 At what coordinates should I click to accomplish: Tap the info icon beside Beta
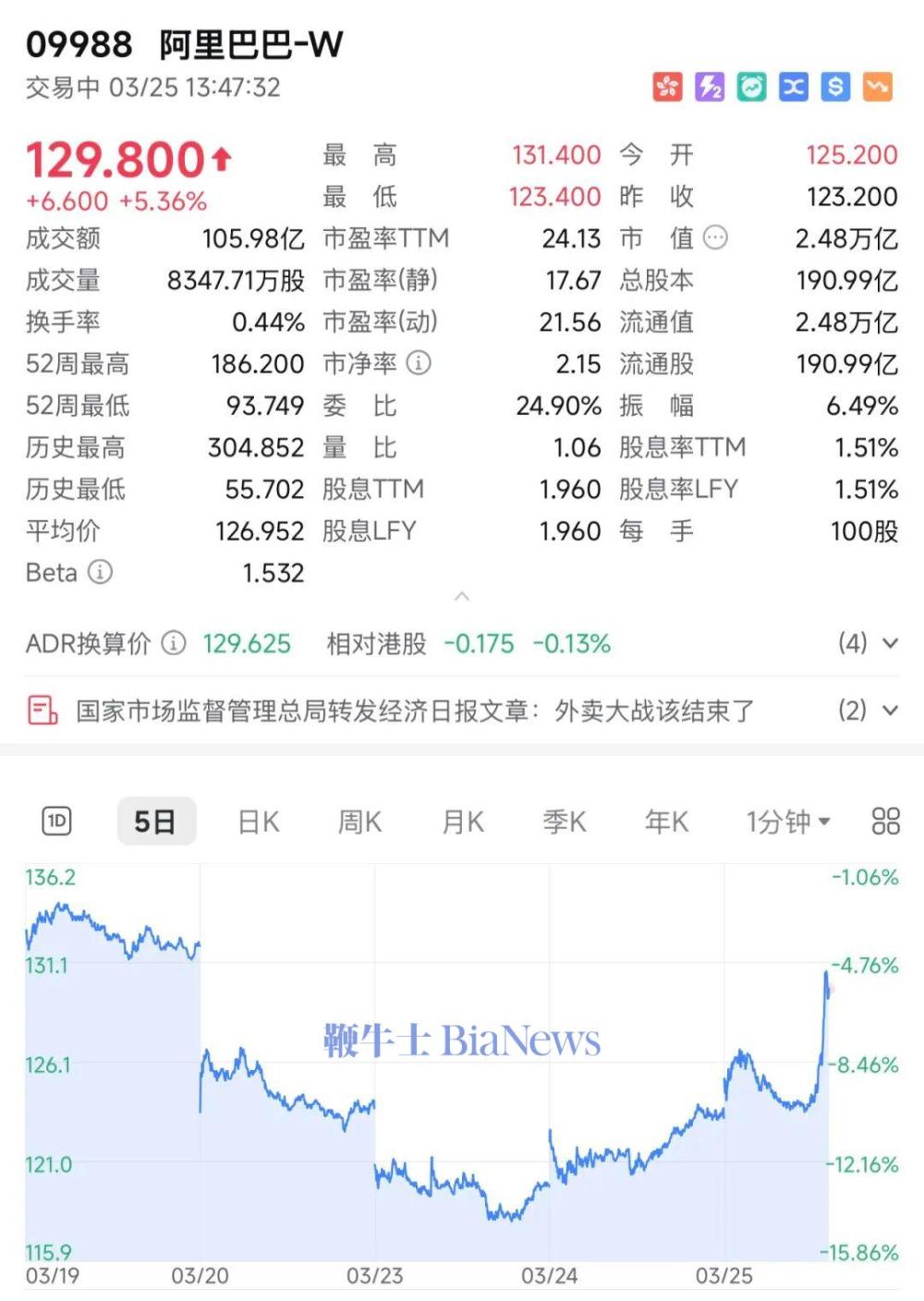(x=100, y=573)
